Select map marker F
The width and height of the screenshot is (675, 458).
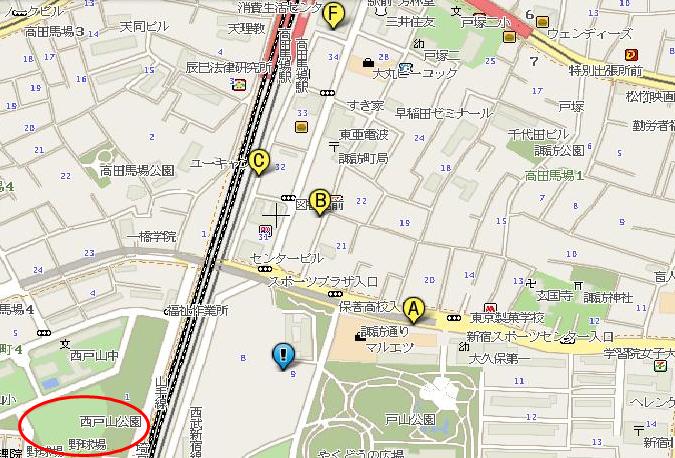pyautogui.click(x=333, y=14)
